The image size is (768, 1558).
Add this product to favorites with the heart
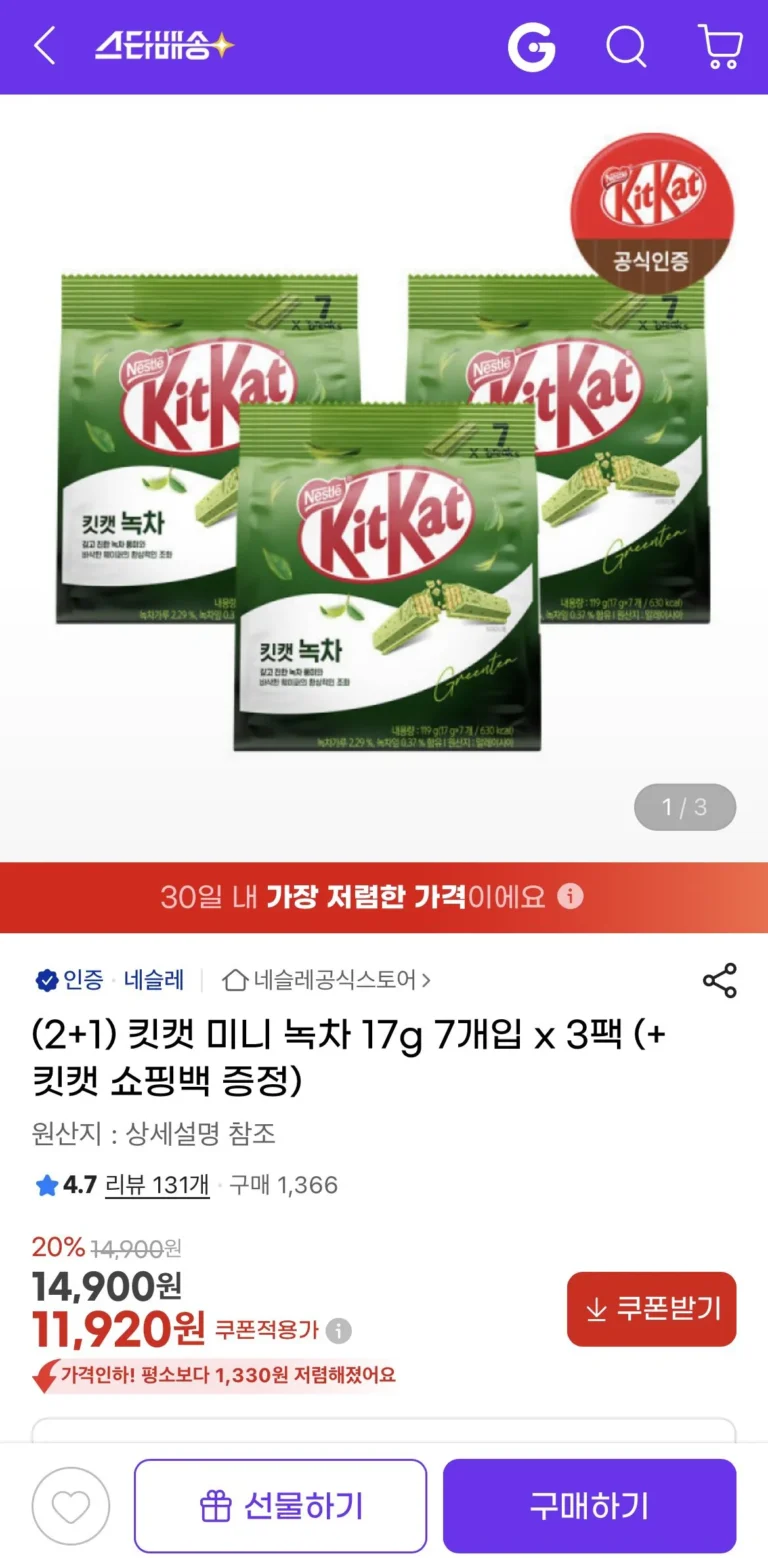pos(71,1506)
